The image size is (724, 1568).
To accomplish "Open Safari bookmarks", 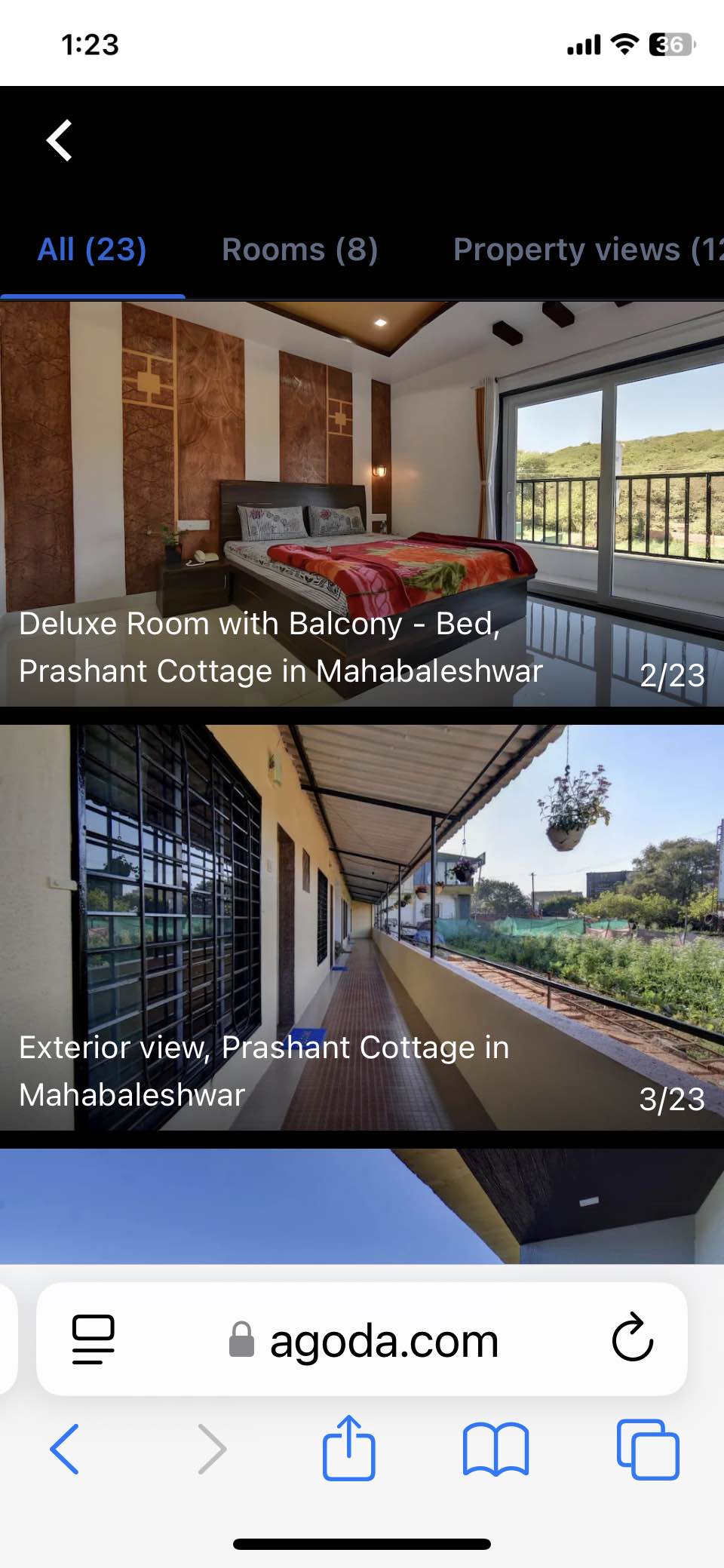I will [495, 1449].
